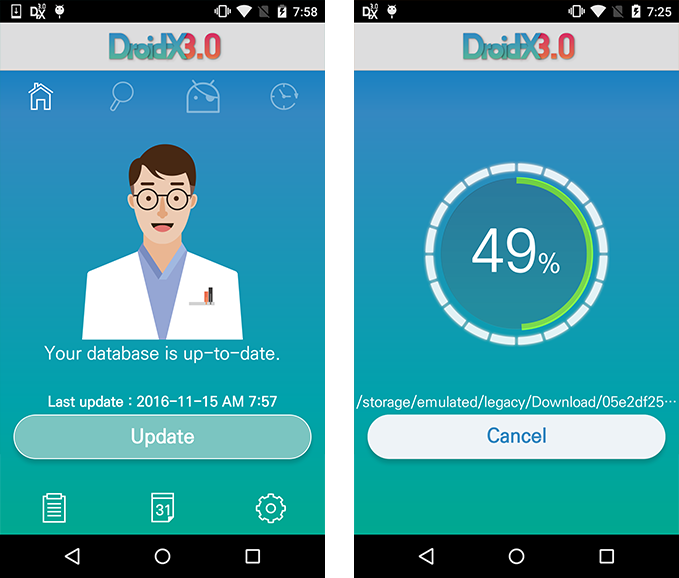Cancel the running scan

(x=516, y=436)
